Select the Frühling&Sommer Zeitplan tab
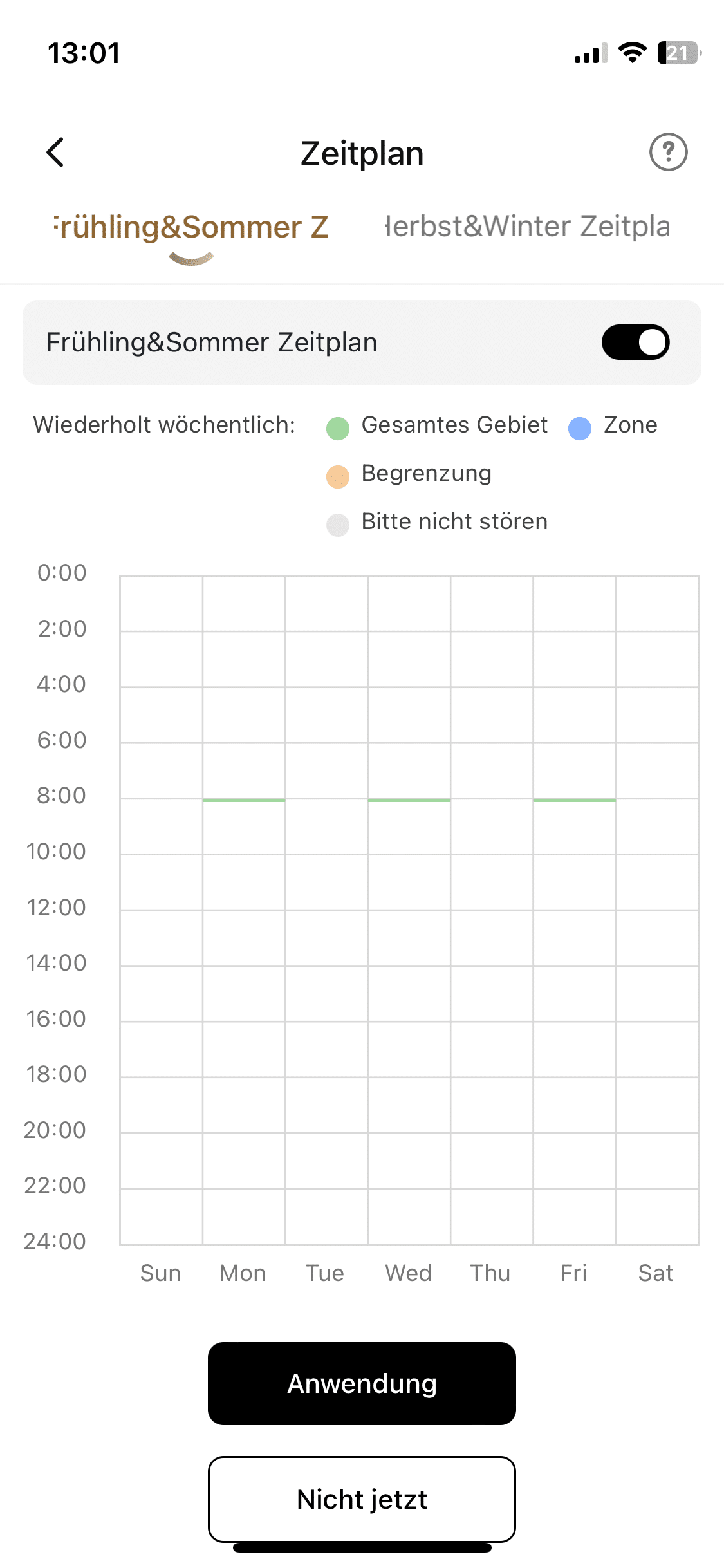 tap(191, 227)
